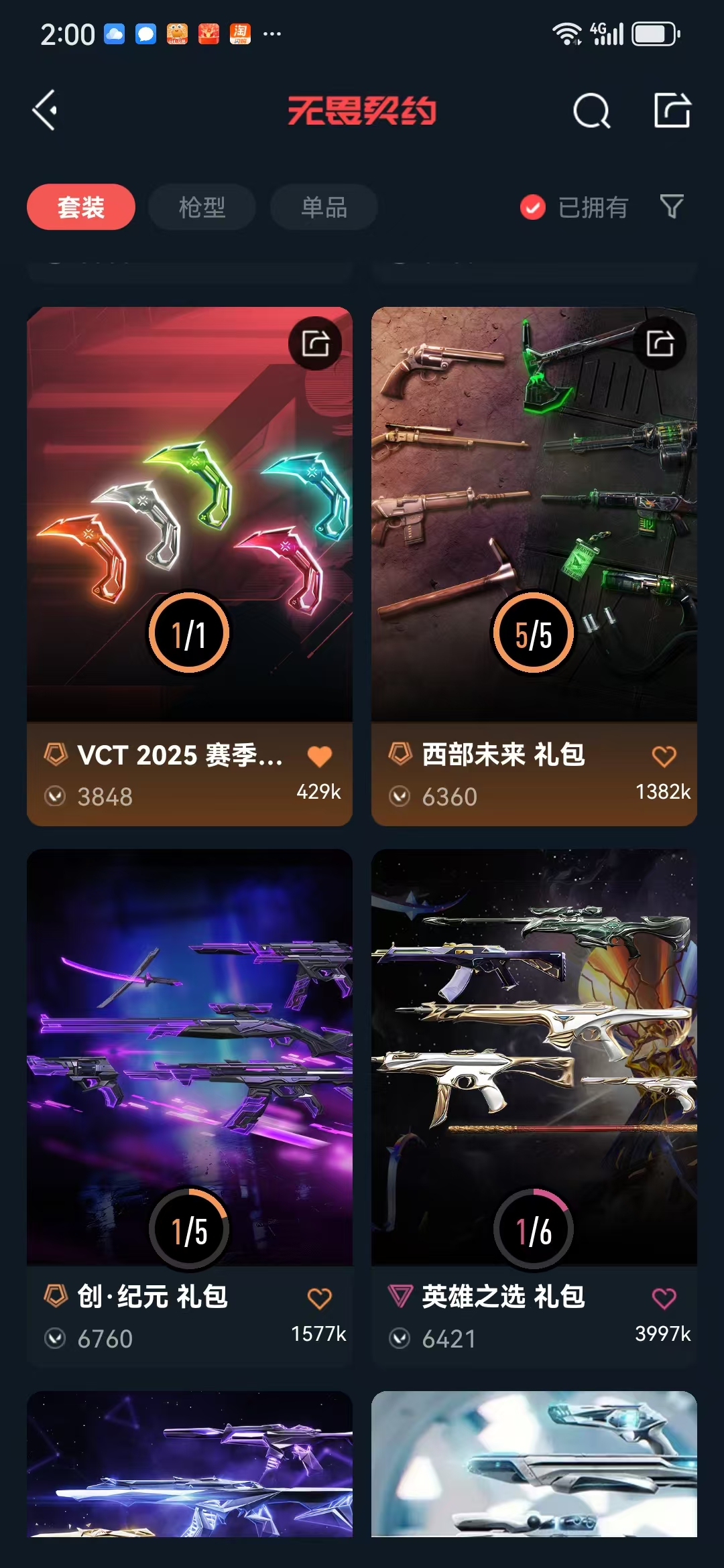The width and height of the screenshot is (724, 1568).
Task: Open the filter funnel icon
Action: click(x=671, y=206)
